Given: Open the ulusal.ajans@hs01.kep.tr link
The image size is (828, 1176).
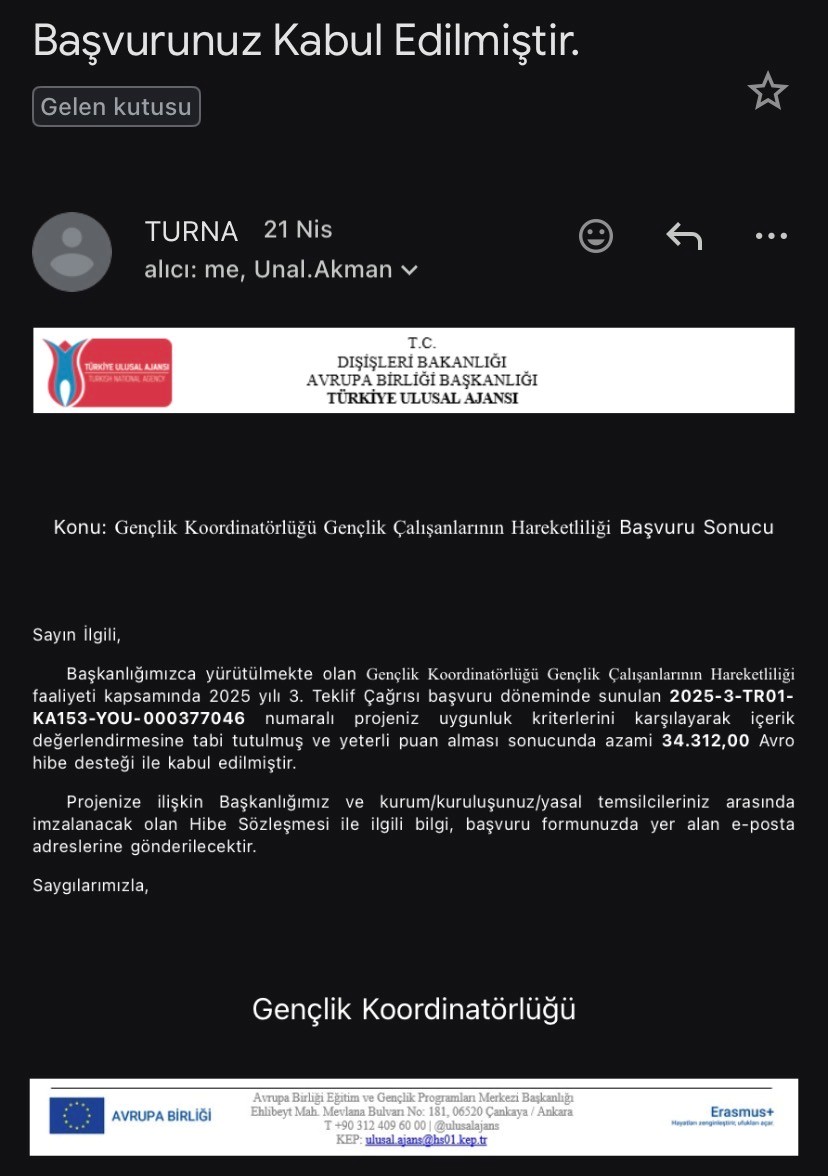Looking at the screenshot, I should coord(426,1139).
